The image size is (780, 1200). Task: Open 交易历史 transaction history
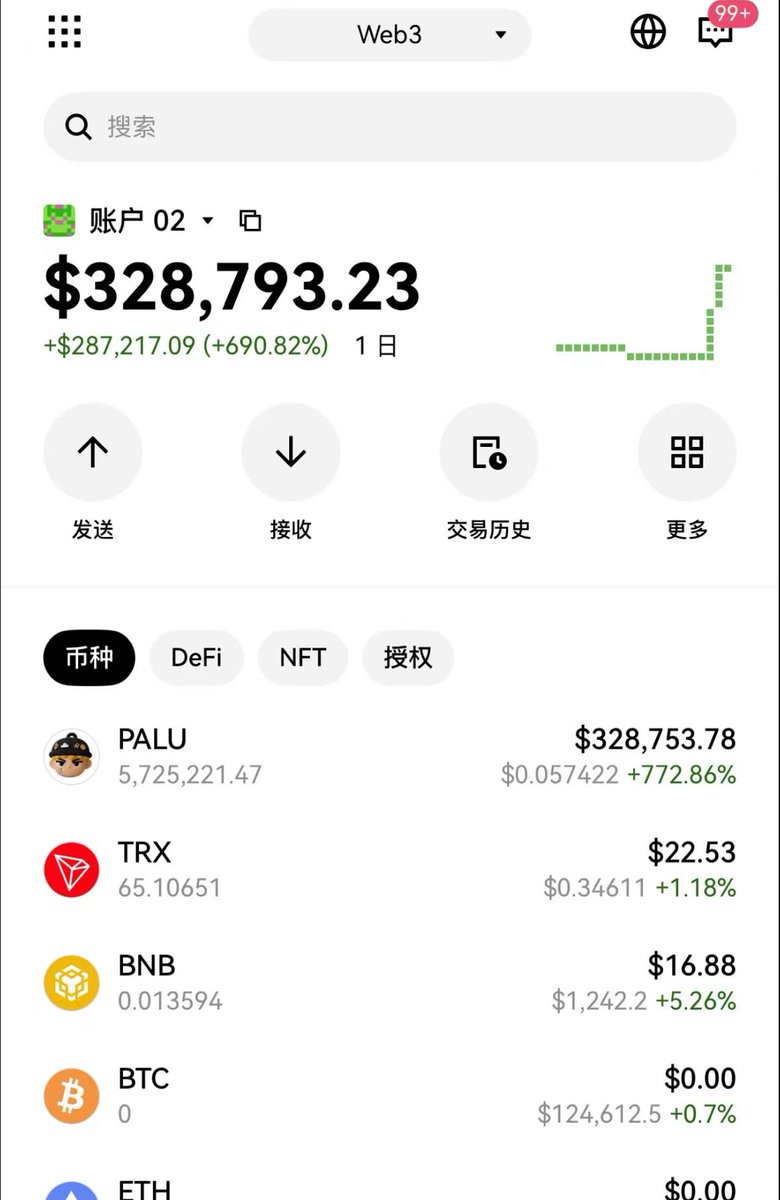[x=489, y=452]
